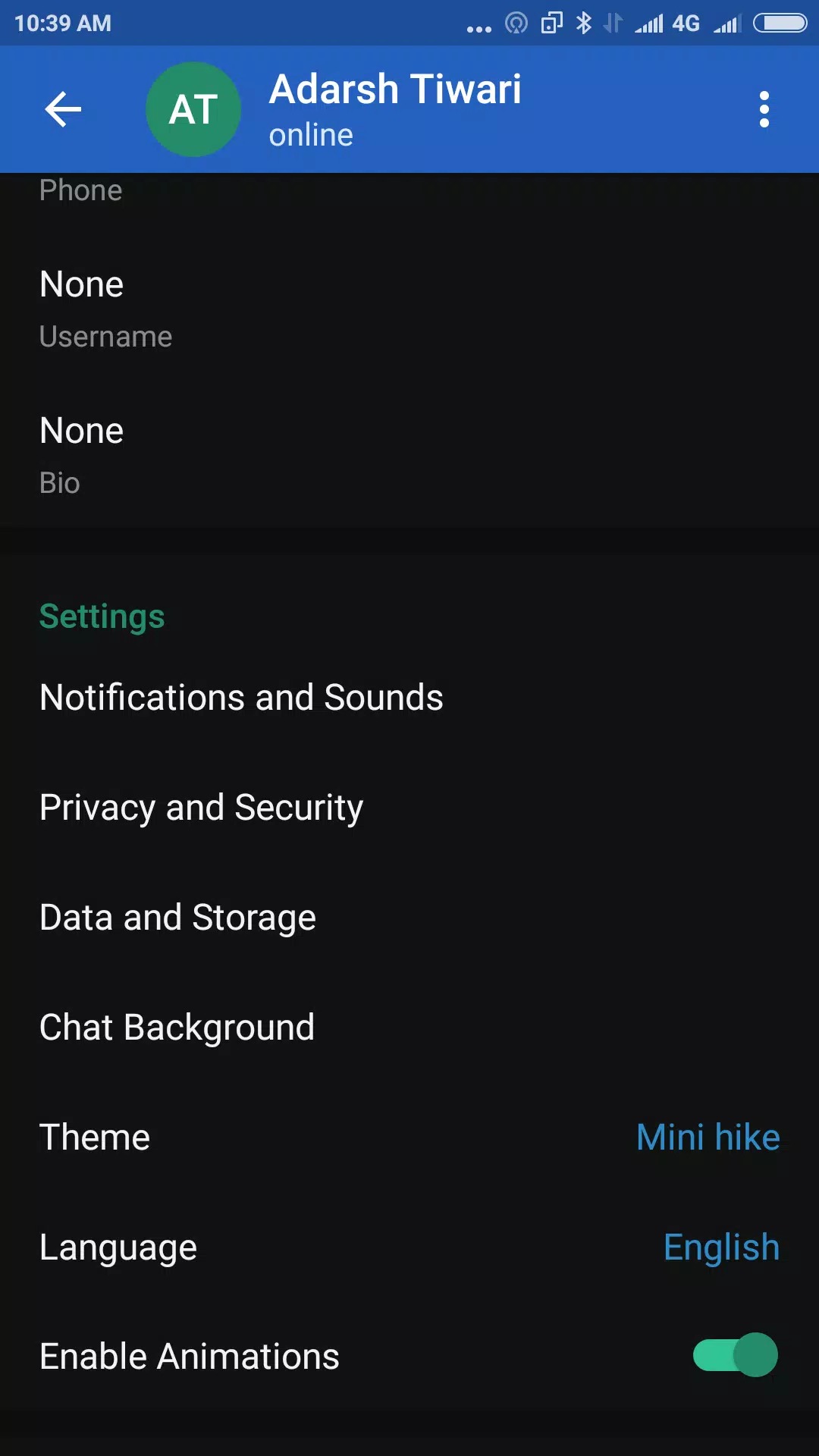Go back using the arrow icon
The image size is (819, 1456).
pos(63,109)
